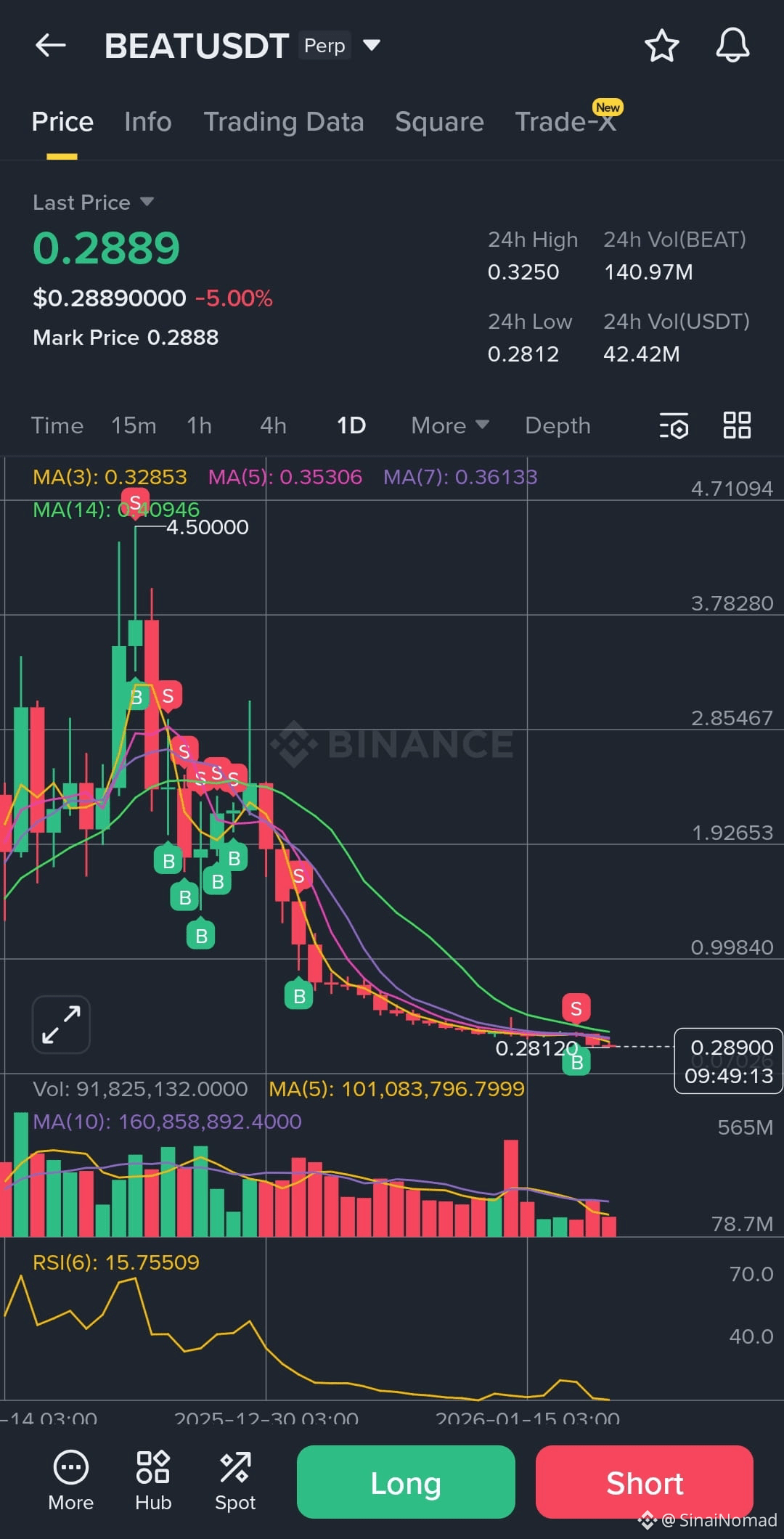Viewport: 784px width, 1539px height.
Task: Go back using the arrow at top left
Action: pos(49,45)
